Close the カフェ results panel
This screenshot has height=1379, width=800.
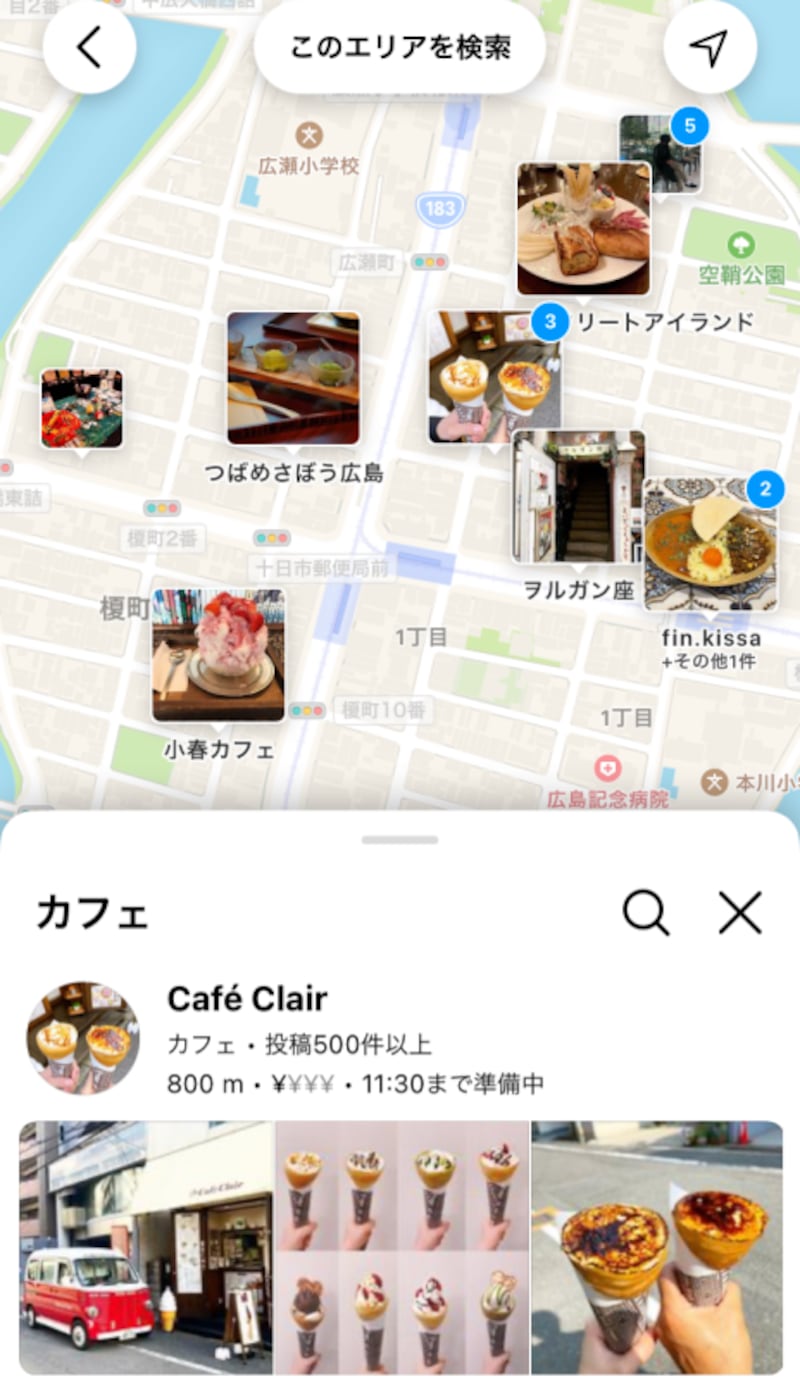point(740,912)
